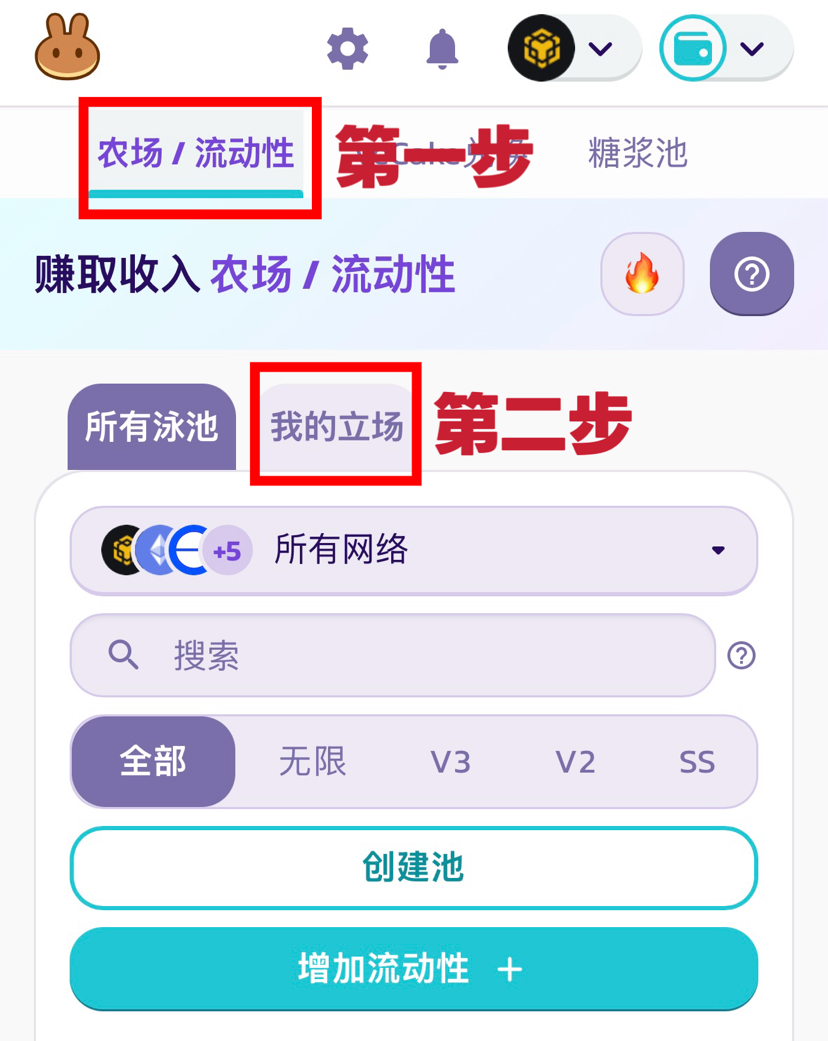The height and width of the screenshot is (1041, 828).
Task: Open the help icon beside search
Action: [x=741, y=656]
